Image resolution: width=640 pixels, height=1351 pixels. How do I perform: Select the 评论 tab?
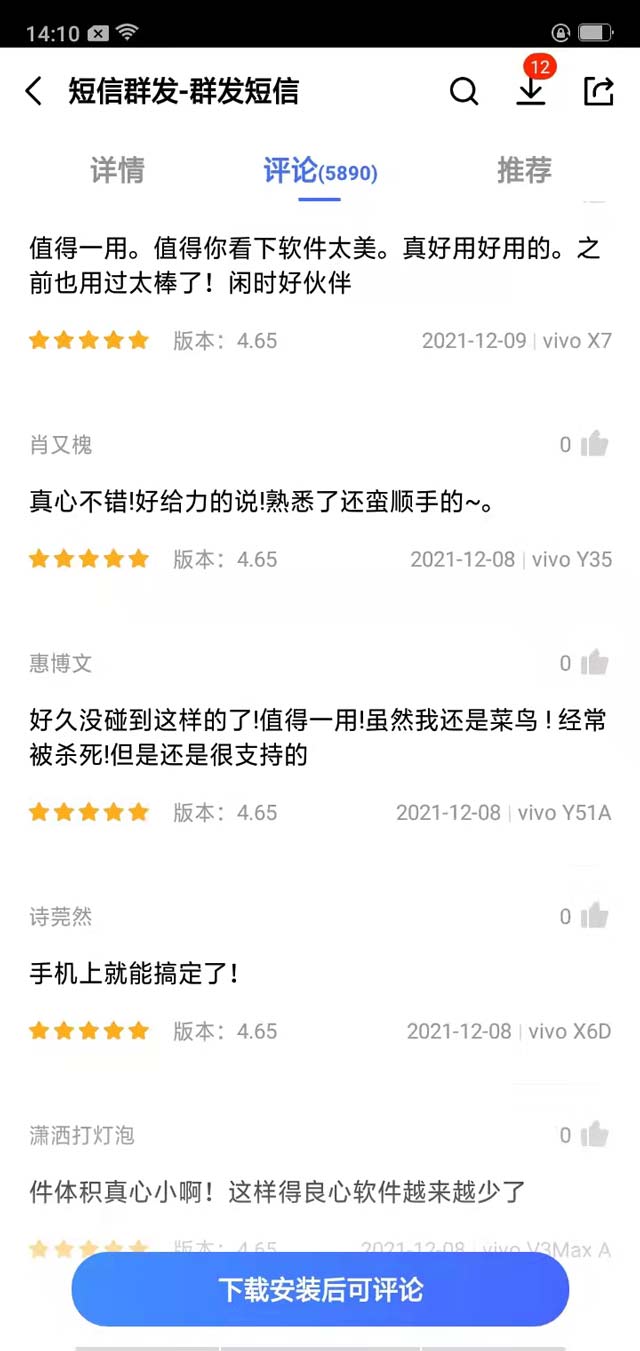click(x=320, y=171)
